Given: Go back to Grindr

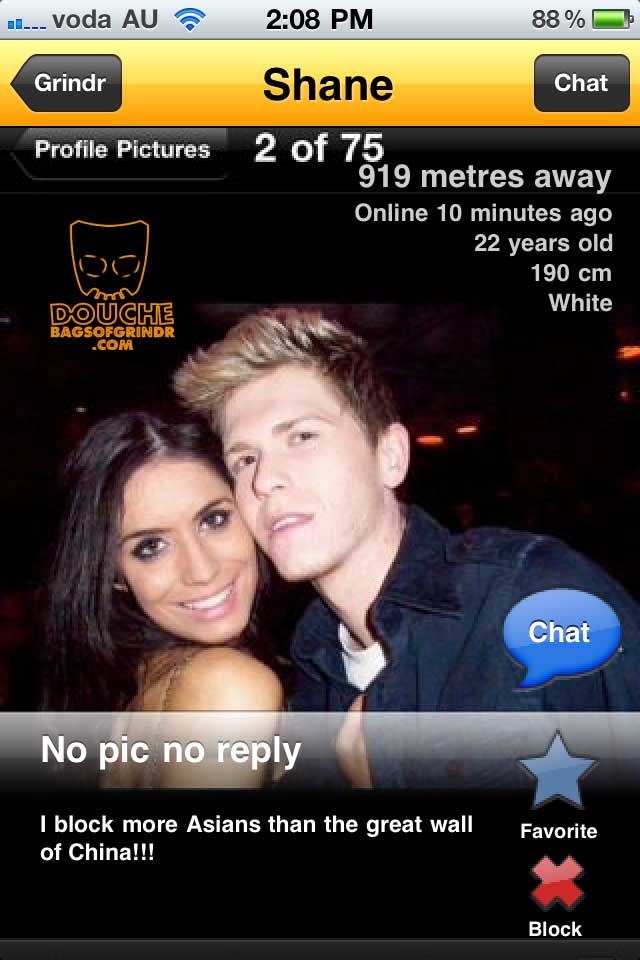Looking at the screenshot, I should (x=67, y=83).
